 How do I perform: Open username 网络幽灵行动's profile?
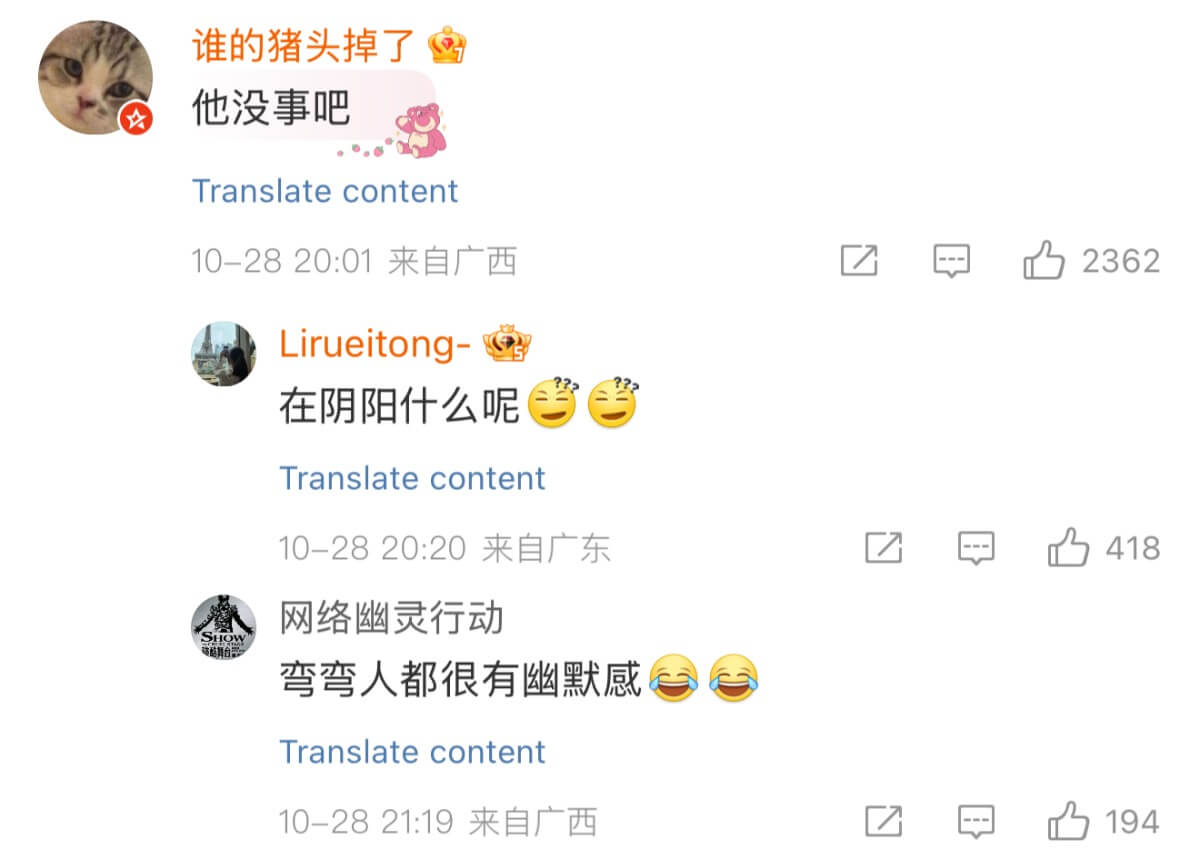pos(390,618)
